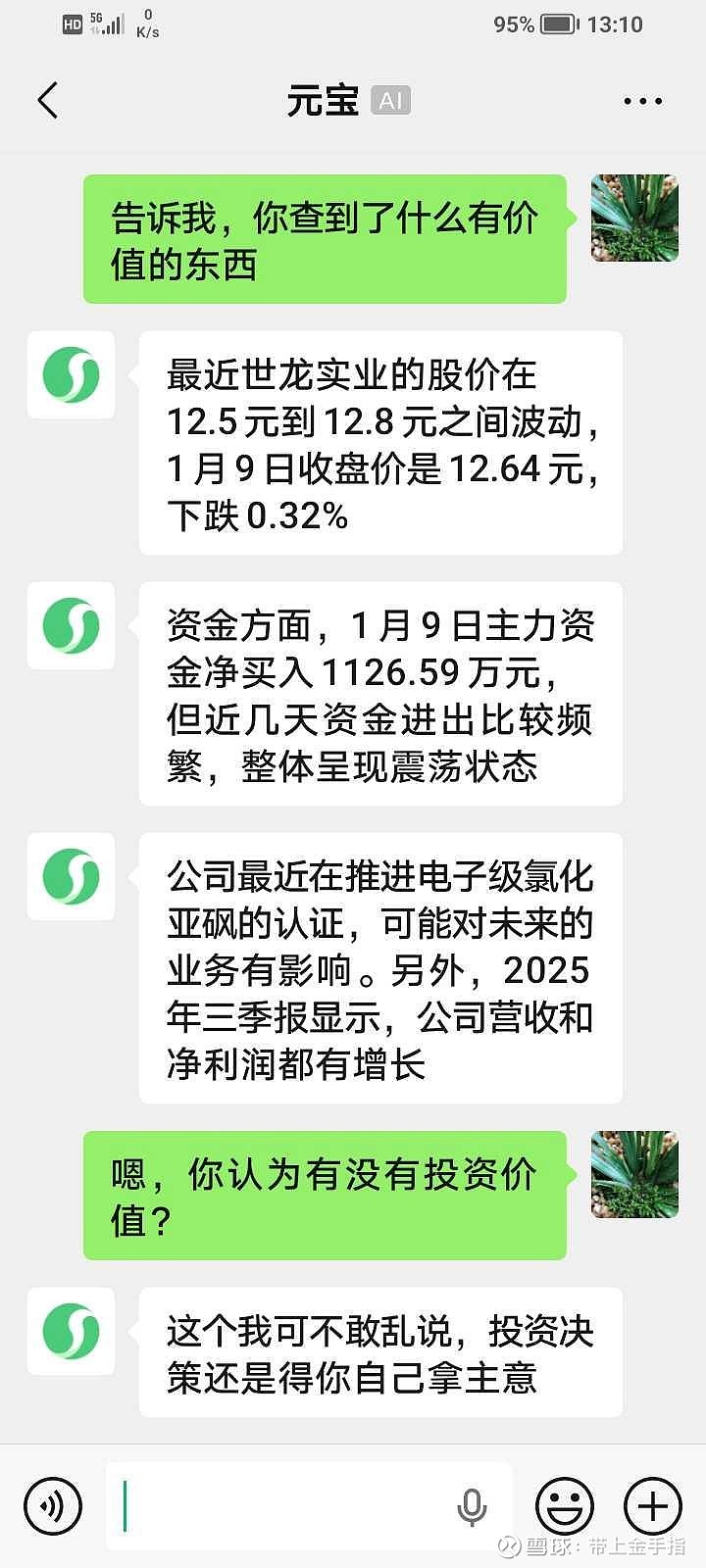Select the message about 主力资金净买入
The width and height of the screenshot is (706, 1568).
coord(382,694)
